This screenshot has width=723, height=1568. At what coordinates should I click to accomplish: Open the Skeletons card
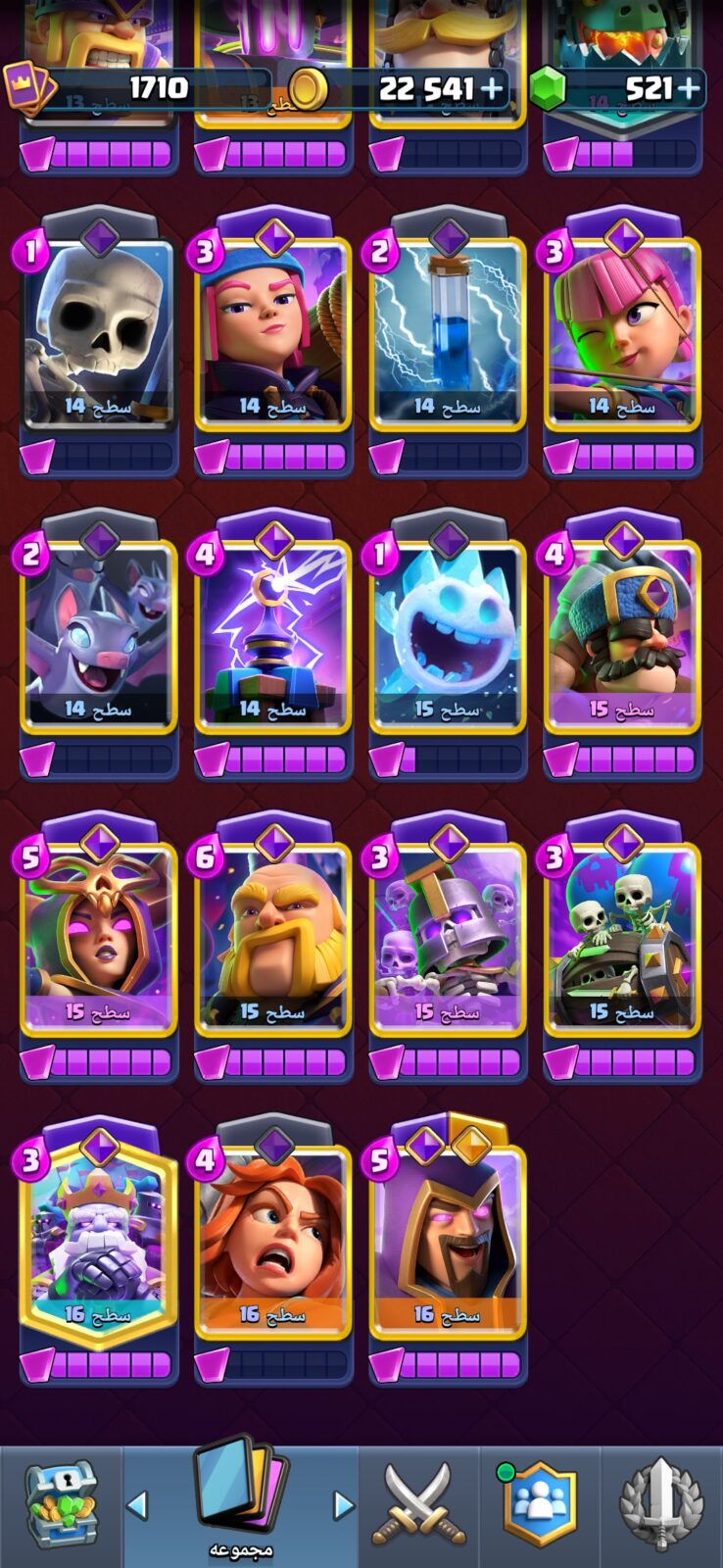click(99, 333)
